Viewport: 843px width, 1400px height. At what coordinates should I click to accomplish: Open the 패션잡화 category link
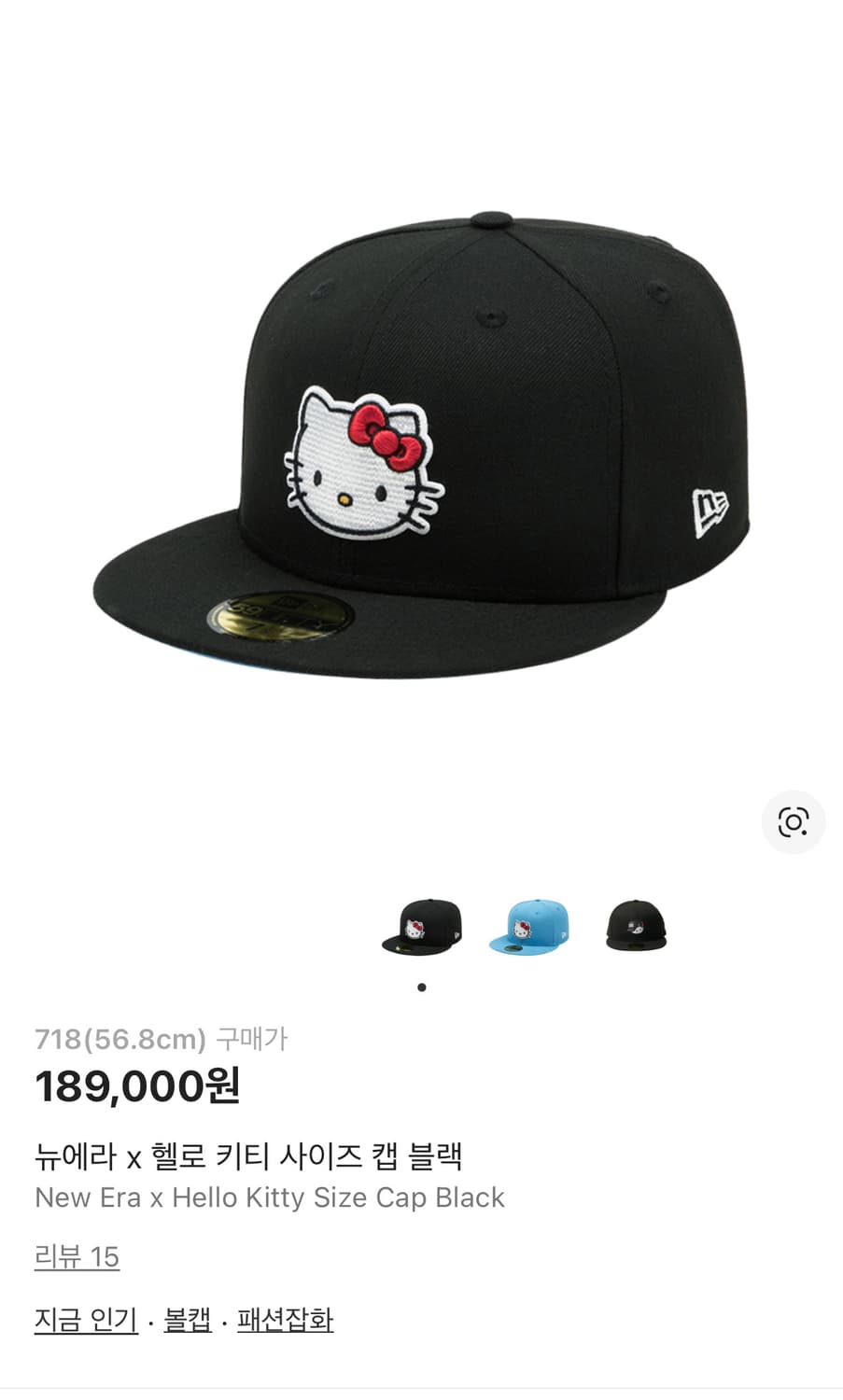click(x=285, y=1320)
